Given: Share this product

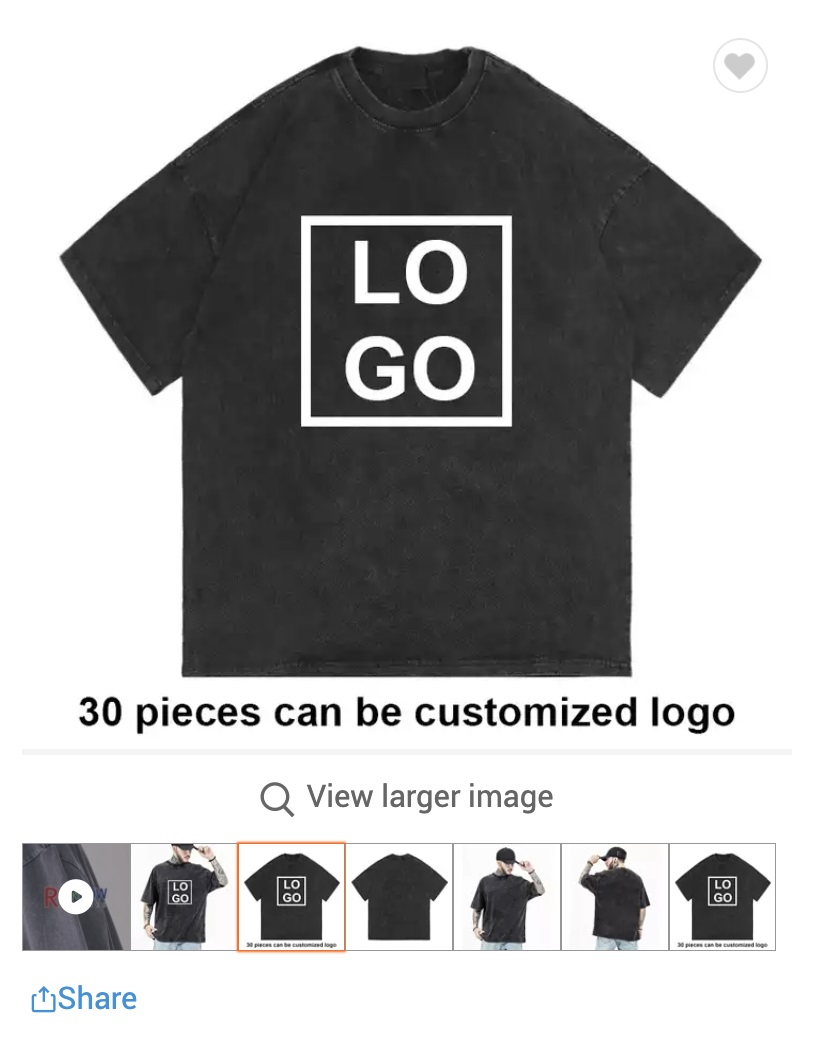Looking at the screenshot, I should (84, 998).
